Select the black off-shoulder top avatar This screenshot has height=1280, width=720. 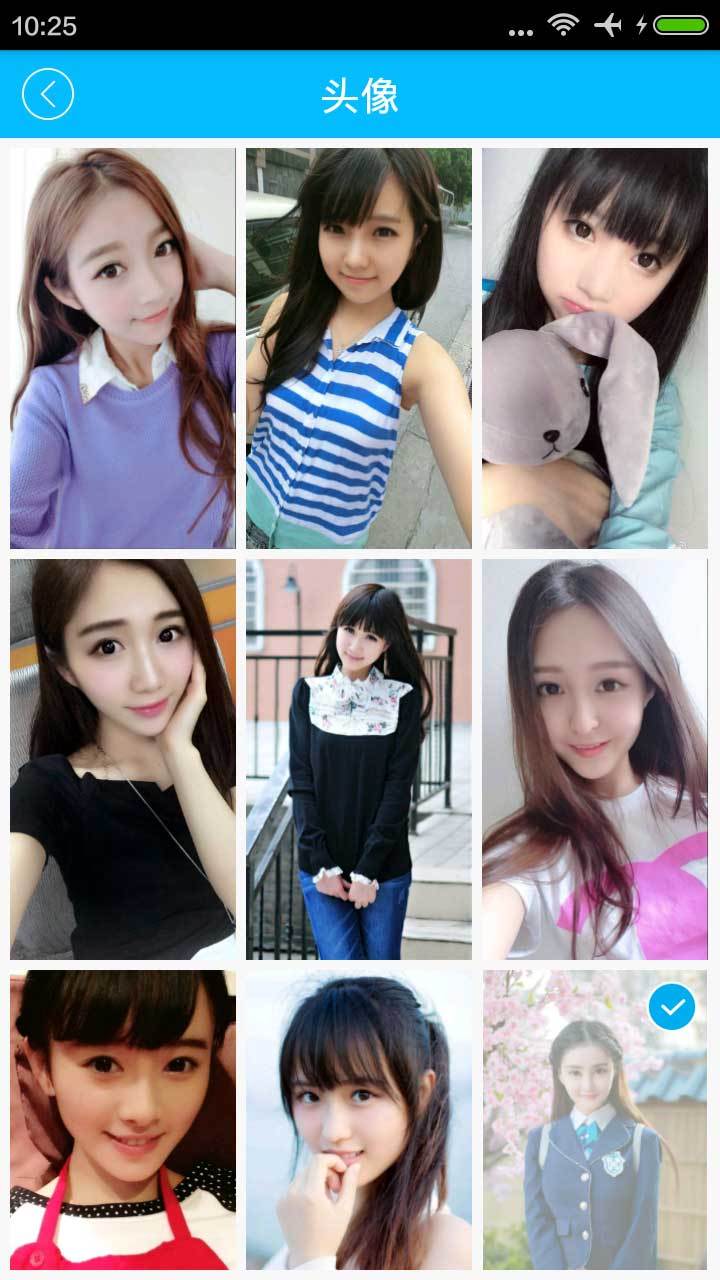click(x=123, y=759)
